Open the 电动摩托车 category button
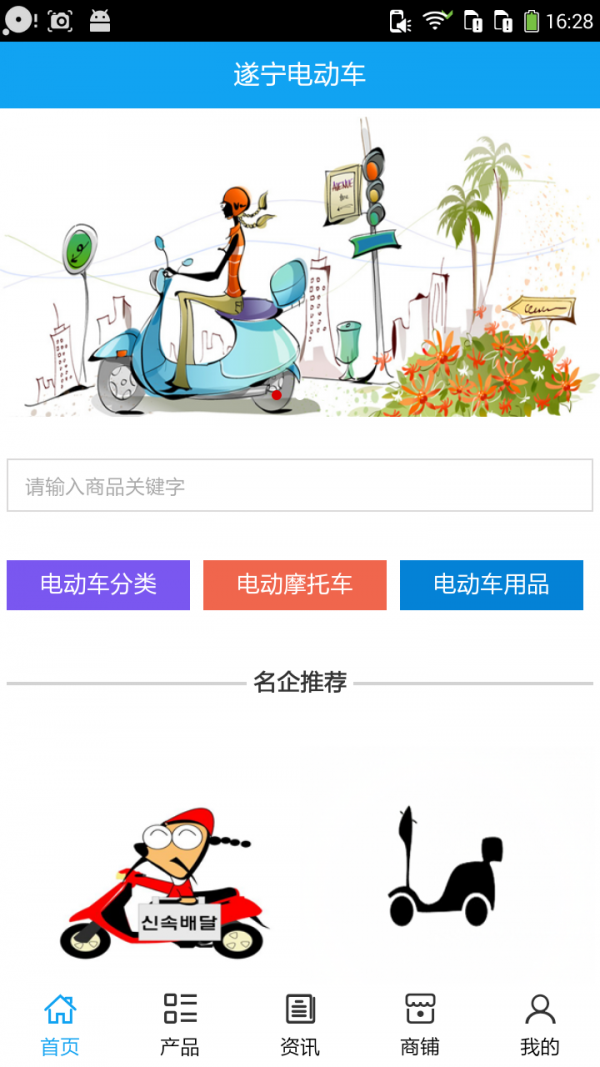Image resolution: width=600 pixels, height=1067 pixels. click(295, 585)
